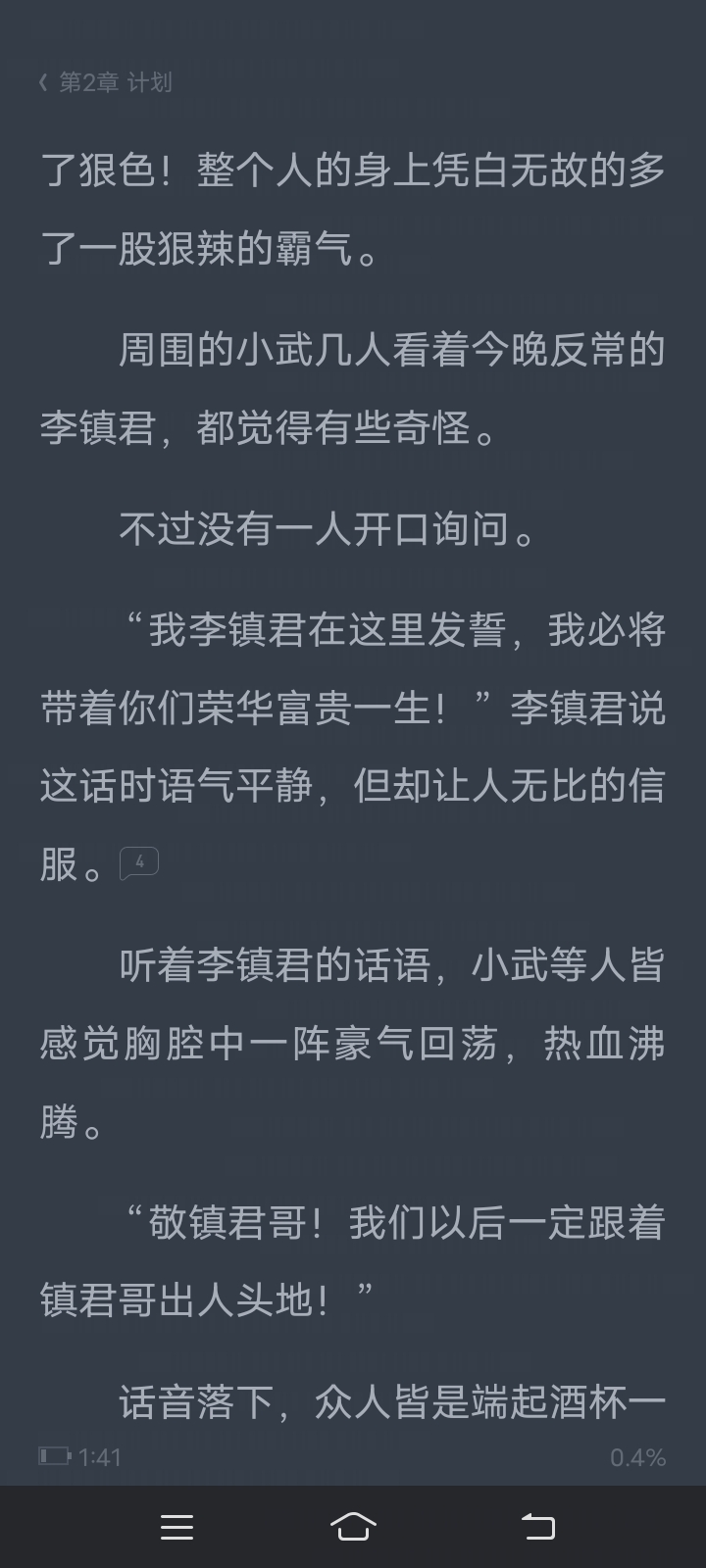
Task: Go to the system home screen
Action: (353, 1527)
